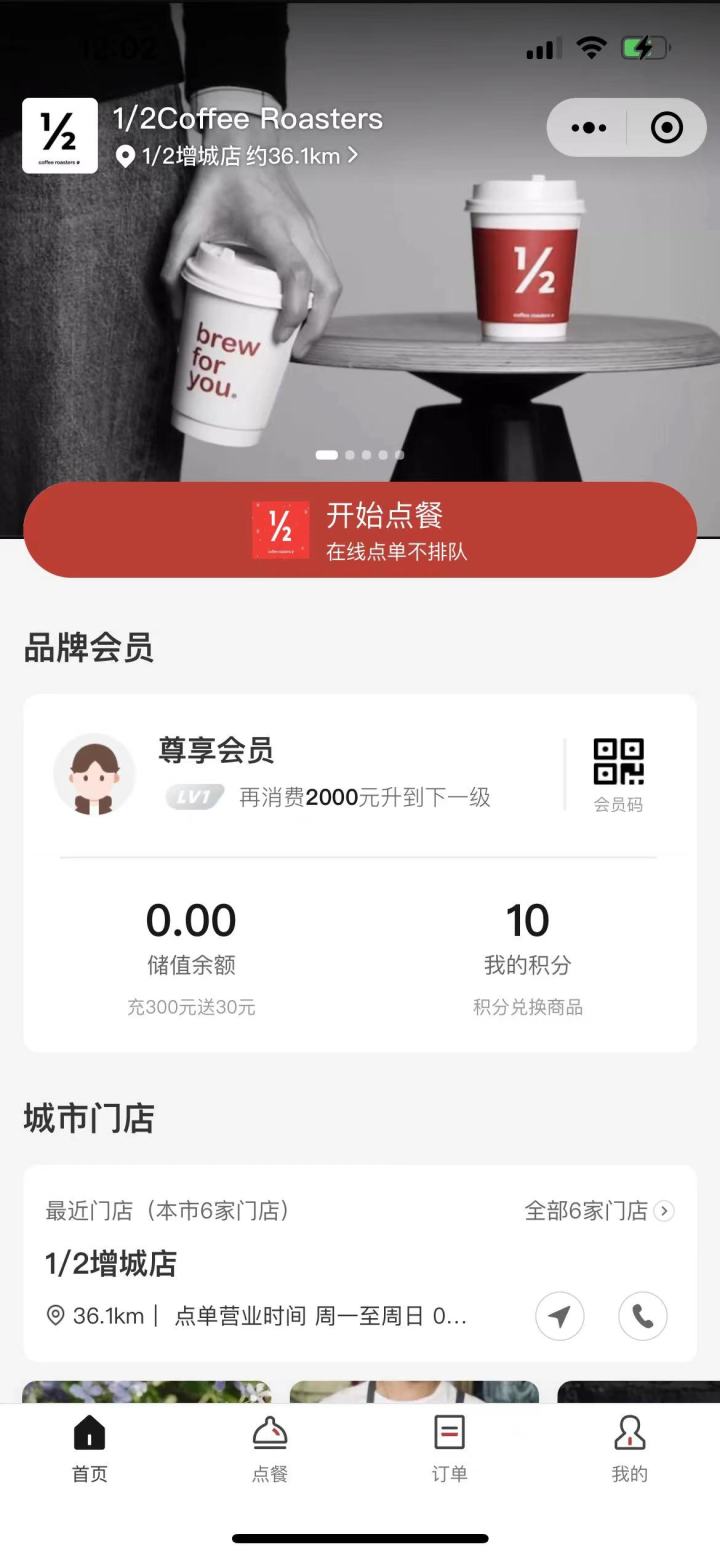Tap the 开始点餐 ordering button

pos(360,530)
